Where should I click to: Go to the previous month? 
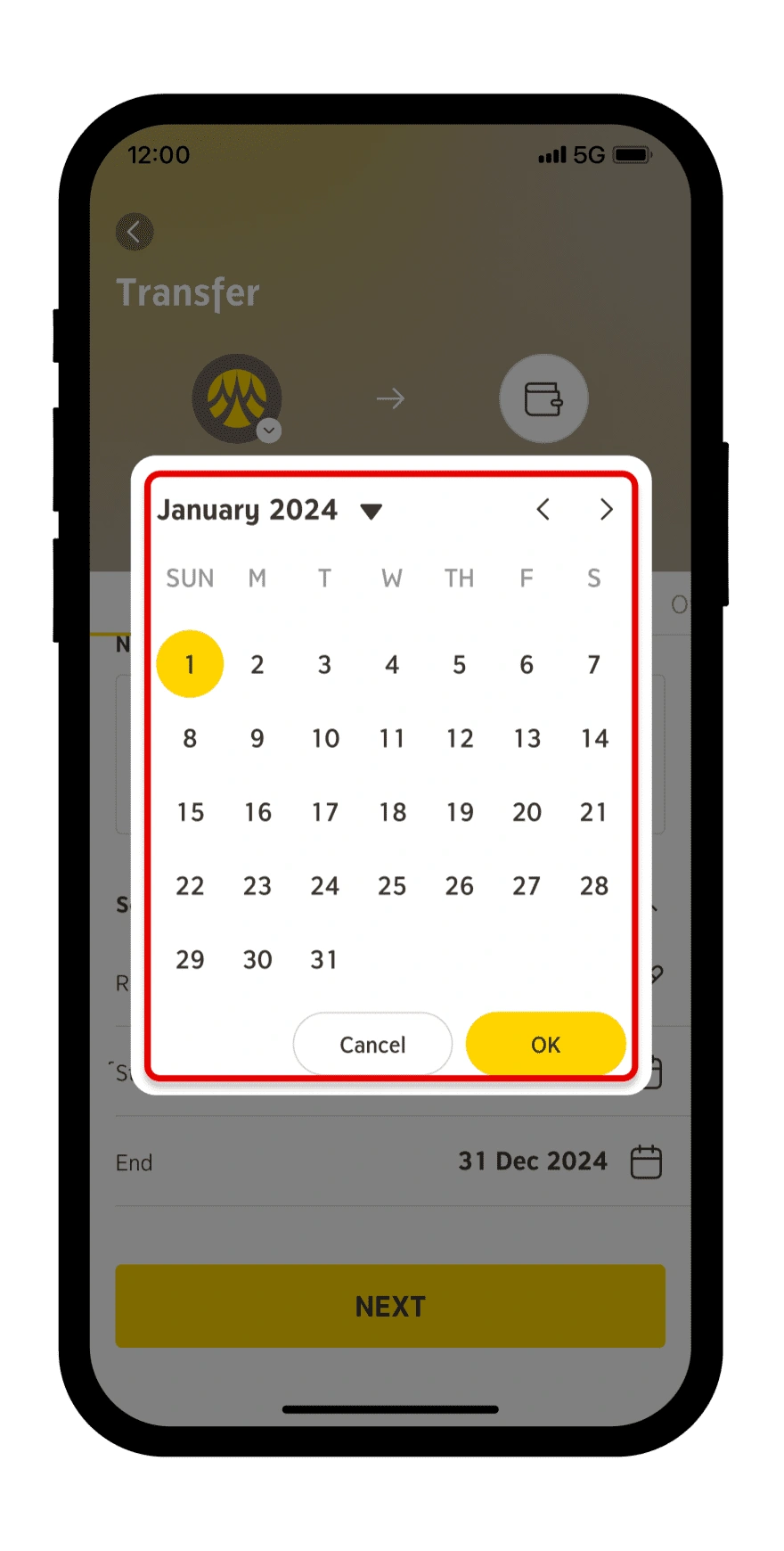(x=543, y=509)
